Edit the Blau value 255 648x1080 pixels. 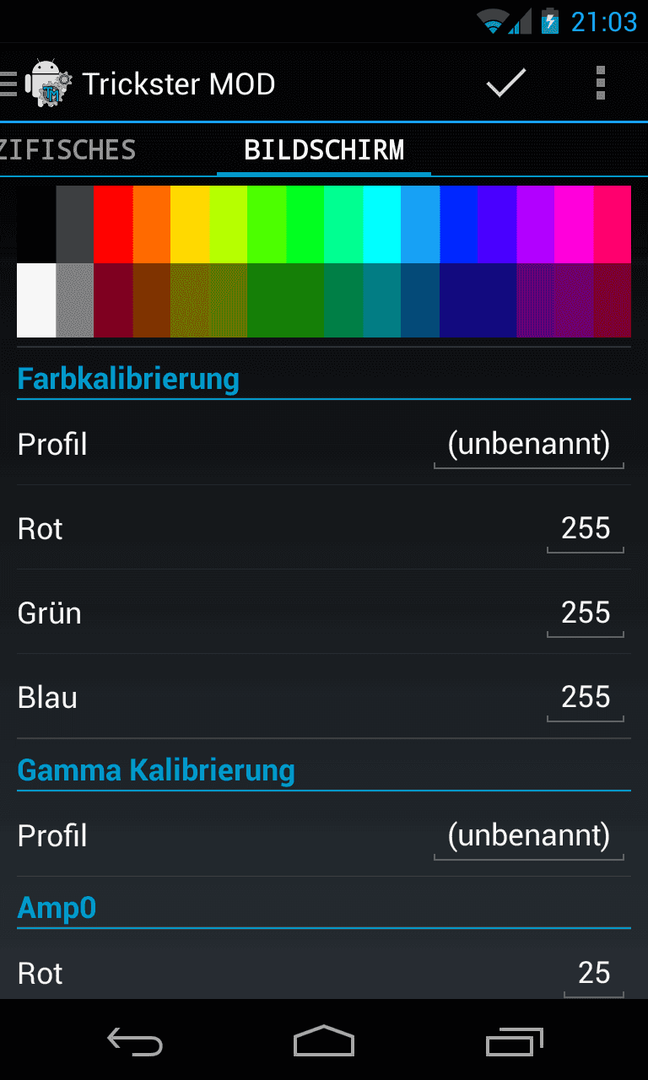(x=585, y=698)
